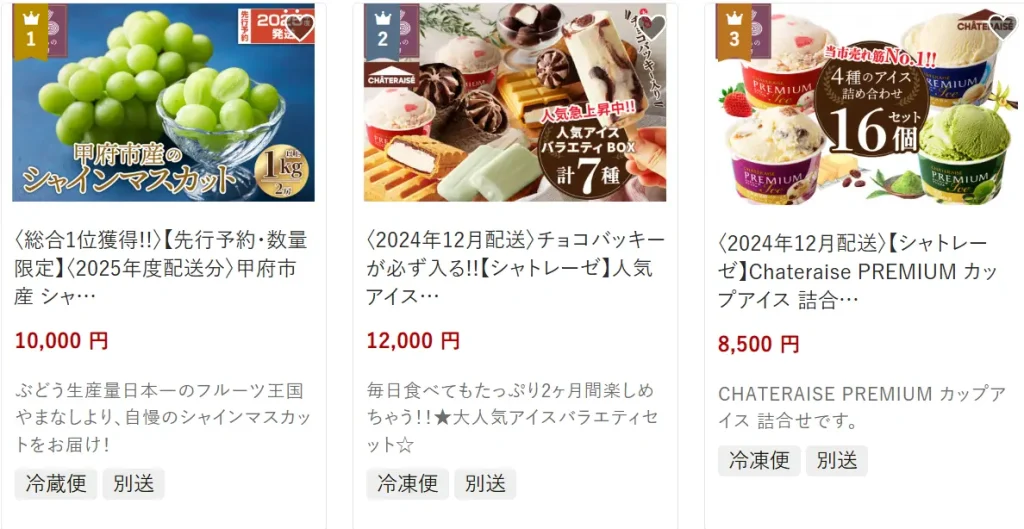Favorite the Shine Muscat product with heart icon
Screen dimensions: 1024x529
point(300,26)
